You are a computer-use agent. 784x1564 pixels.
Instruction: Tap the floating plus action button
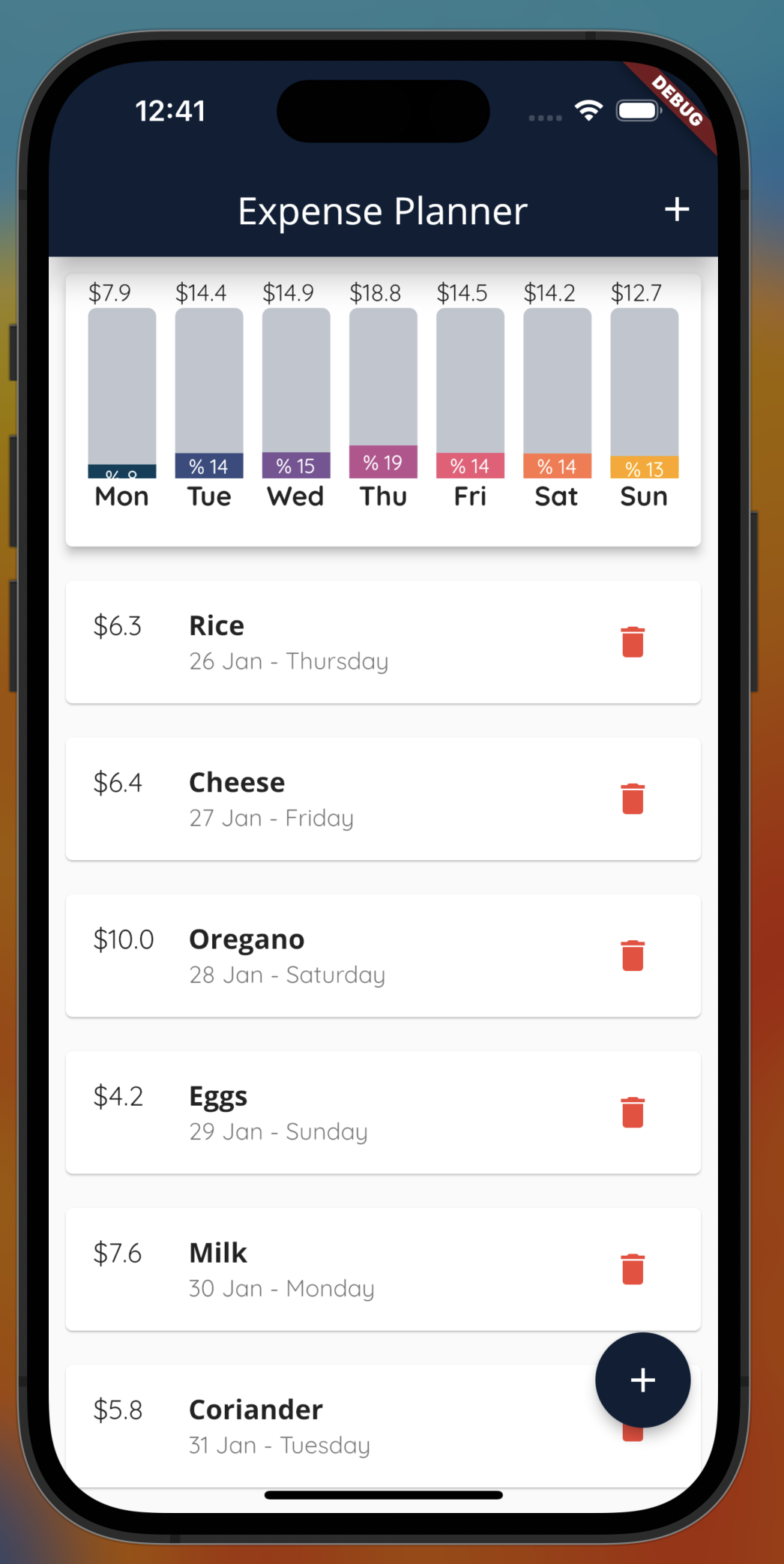642,1380
